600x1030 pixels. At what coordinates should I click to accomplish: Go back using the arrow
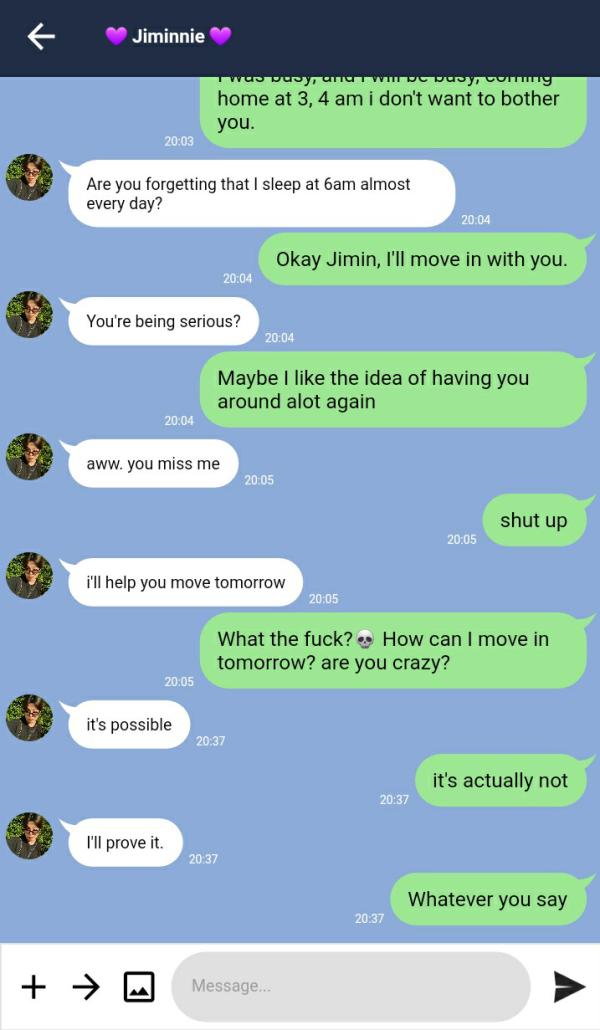40,37
